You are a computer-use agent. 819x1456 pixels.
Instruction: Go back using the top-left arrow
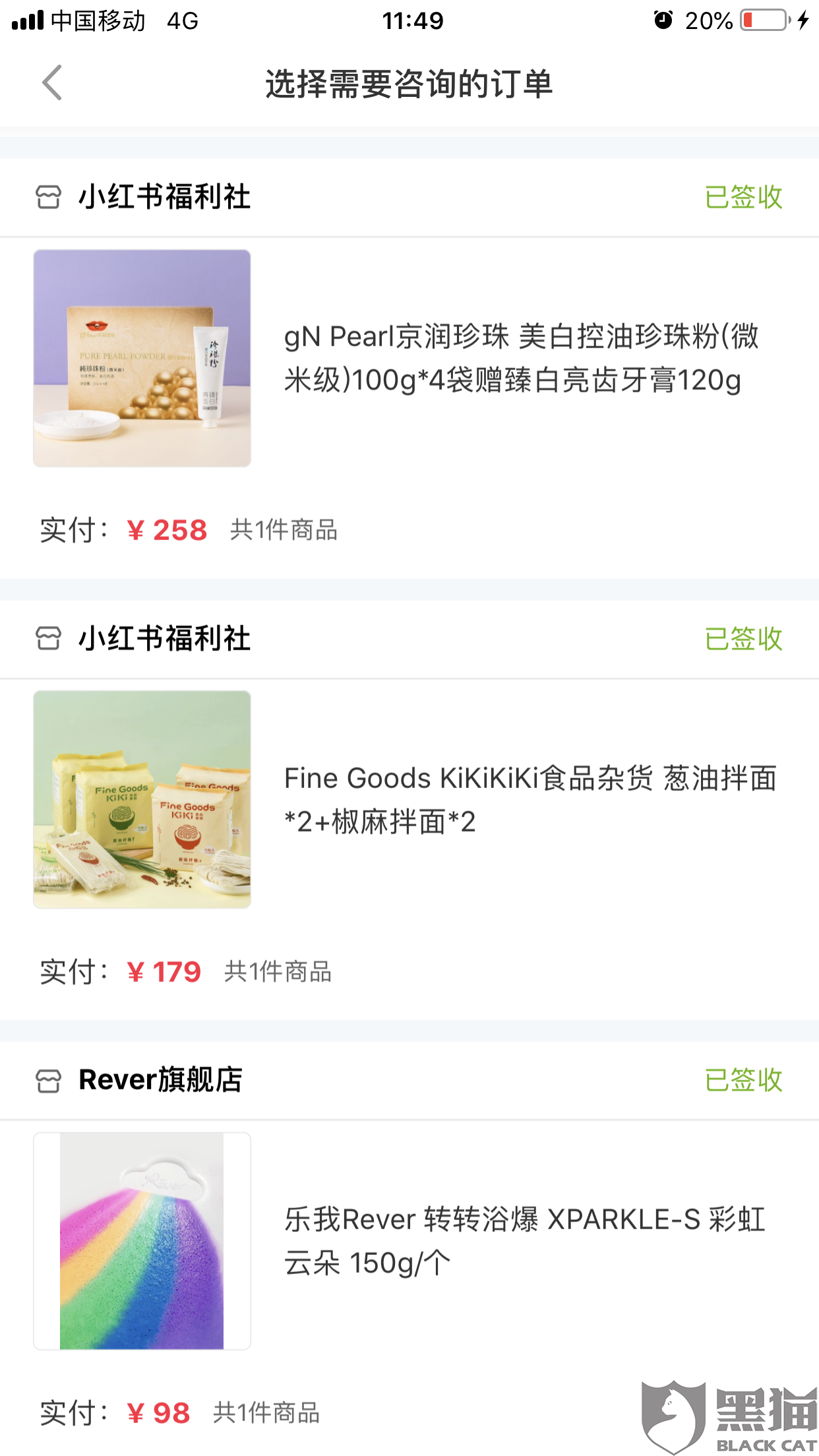click(x=52, y=83)
